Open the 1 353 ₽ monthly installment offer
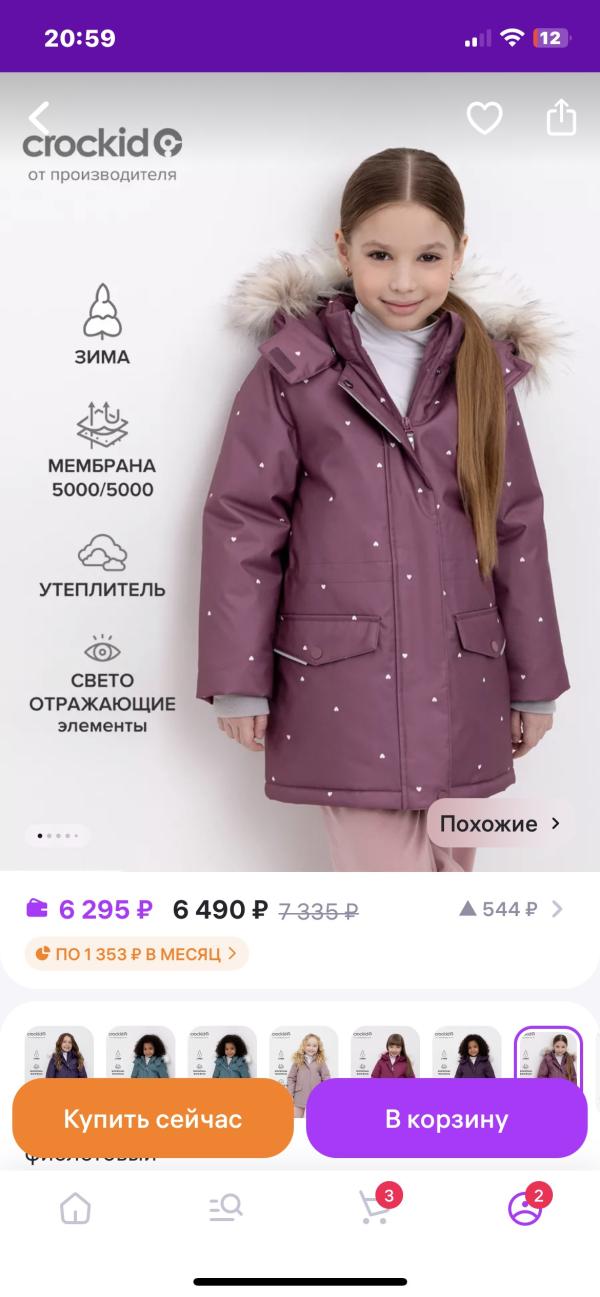Viewport: 600px width, 1297px height. point(137,953)
